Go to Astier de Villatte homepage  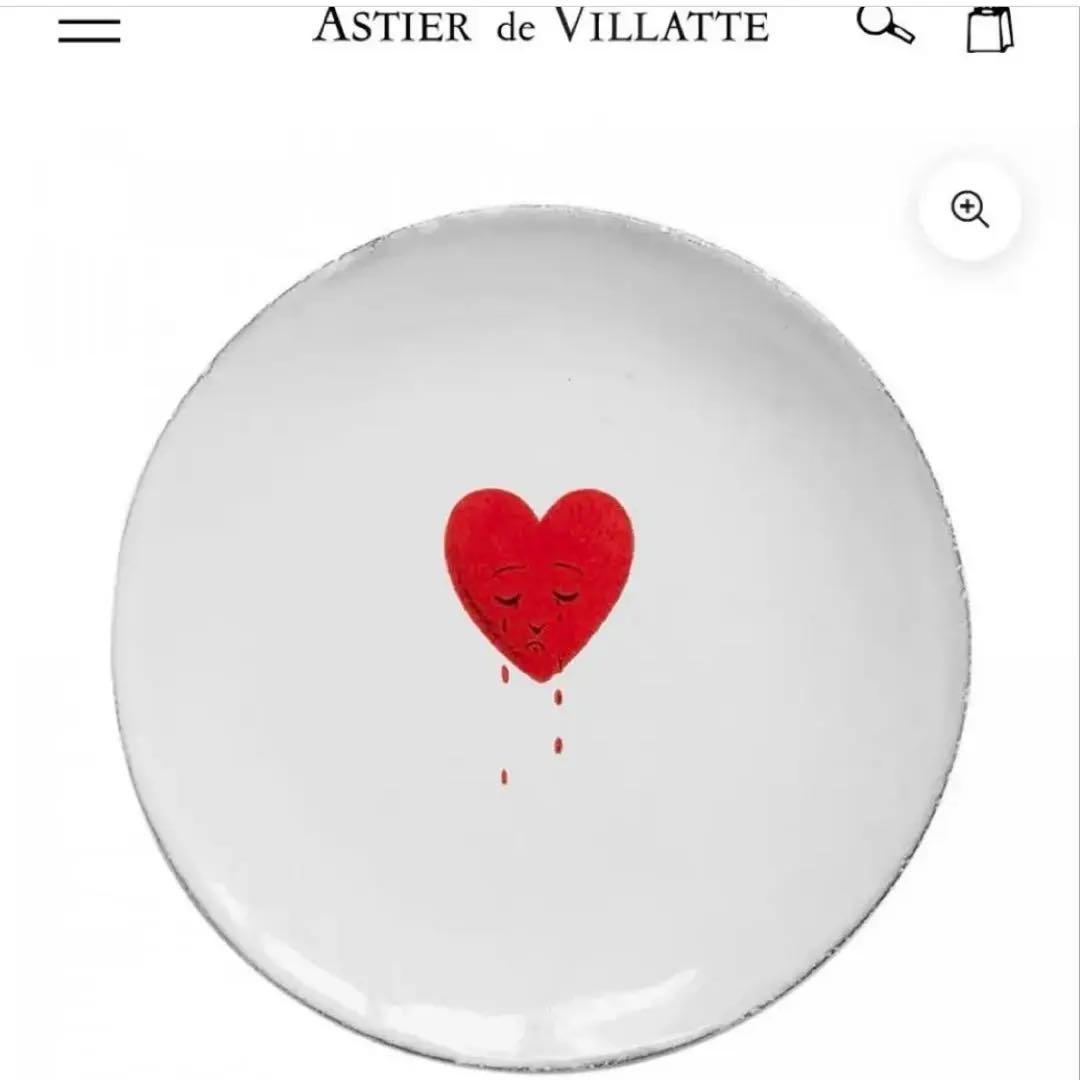click(541, 26)
